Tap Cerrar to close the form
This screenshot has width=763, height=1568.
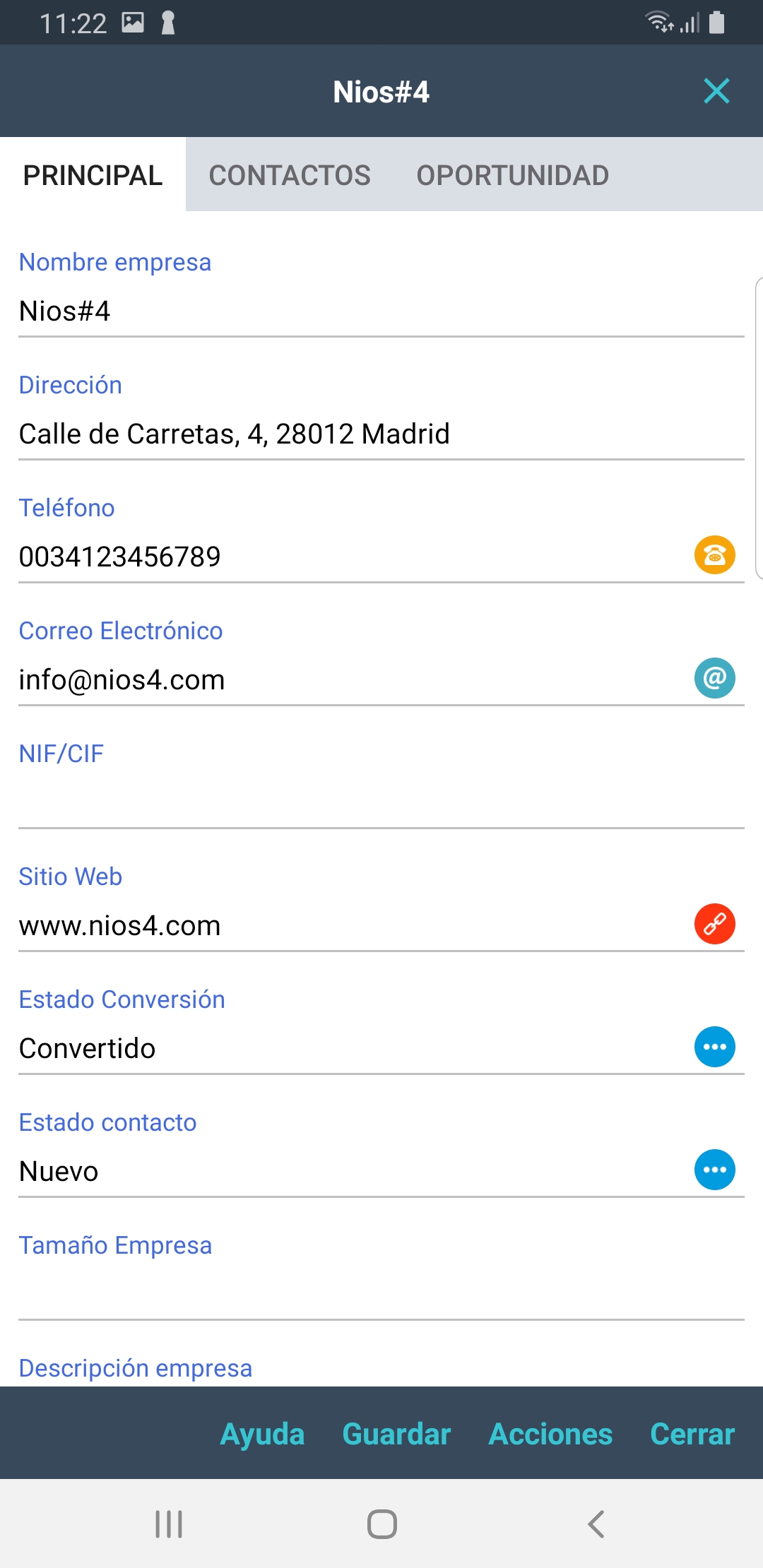[692, 1434]
